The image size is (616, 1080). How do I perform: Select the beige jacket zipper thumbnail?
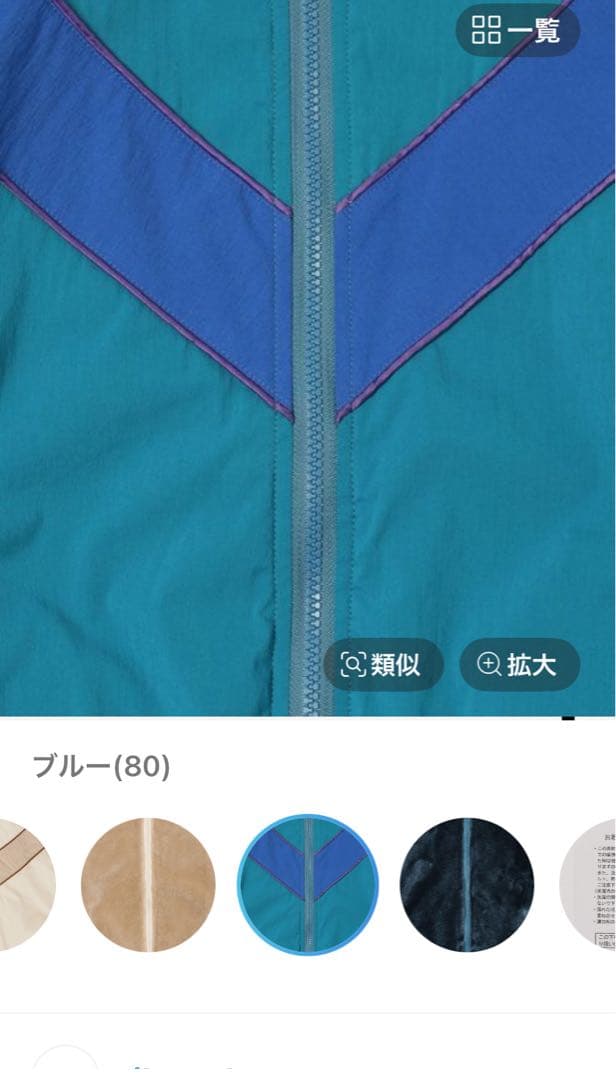tap(148, 884)
